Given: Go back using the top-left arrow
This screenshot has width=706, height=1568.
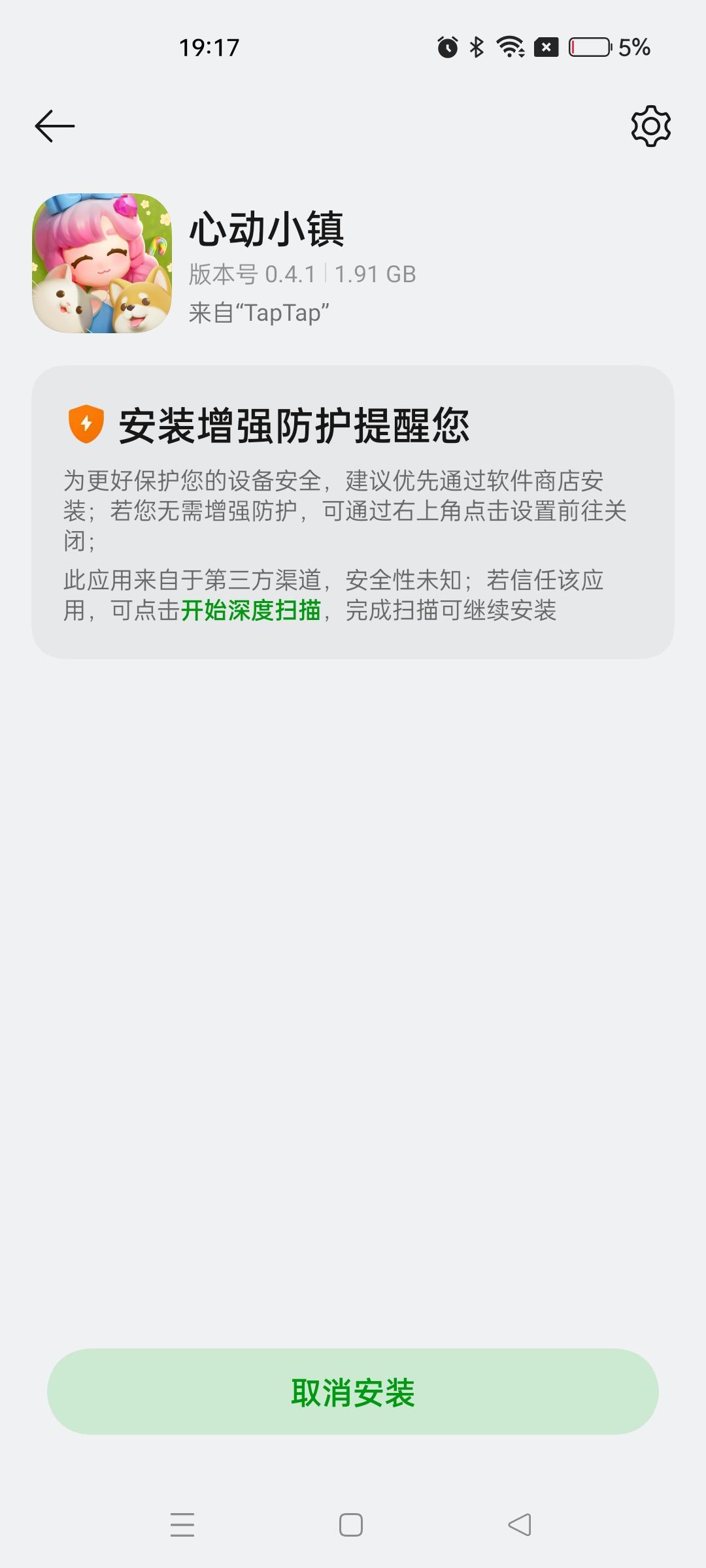Looking at the screenshot, I should 55,125.
